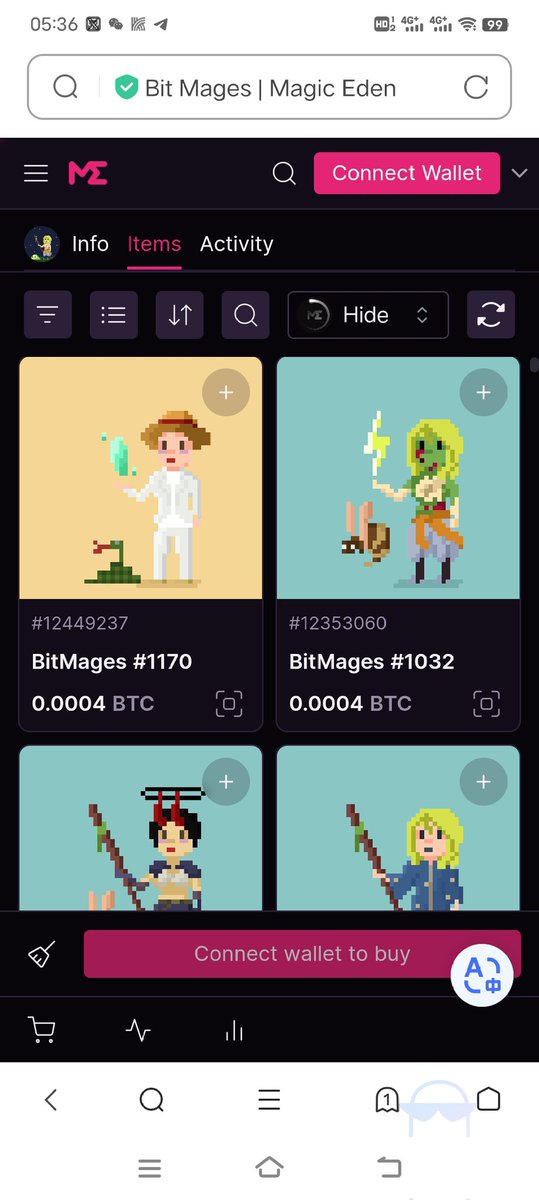Tap the Magic Eden search icon
The image size is (539, 1200).
click(x=284, y=173)
